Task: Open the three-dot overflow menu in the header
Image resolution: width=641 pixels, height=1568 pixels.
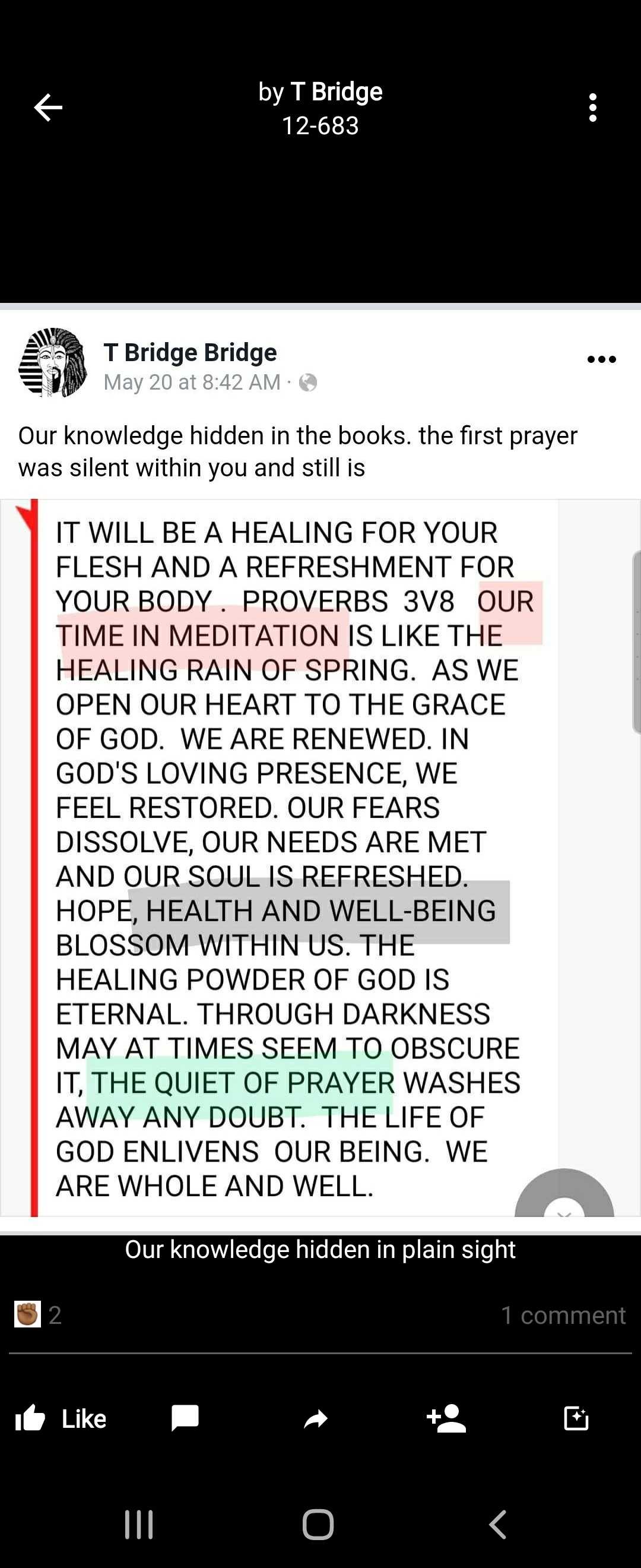Action: coord(592,108)
